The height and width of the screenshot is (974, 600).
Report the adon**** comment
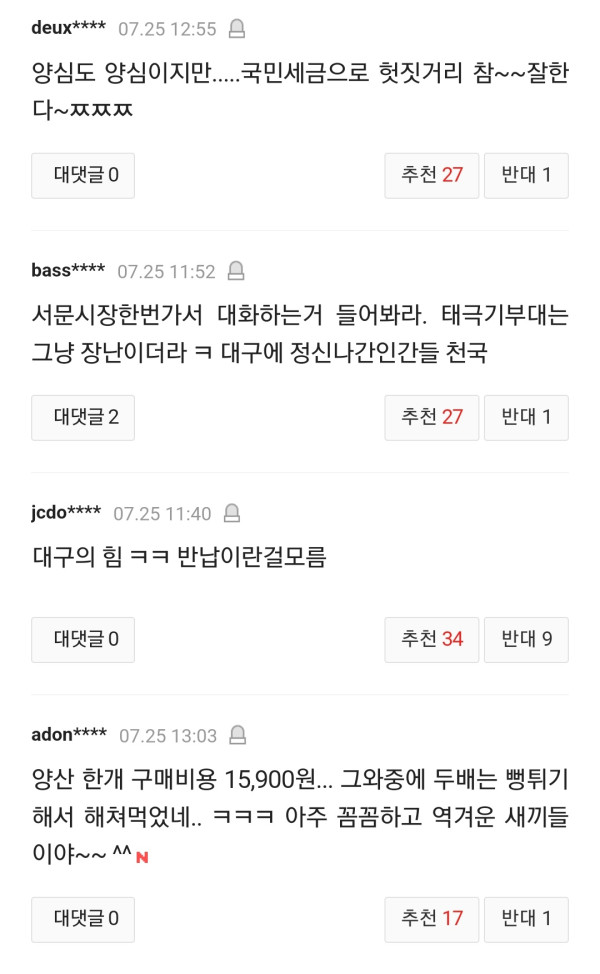point(238,735)
